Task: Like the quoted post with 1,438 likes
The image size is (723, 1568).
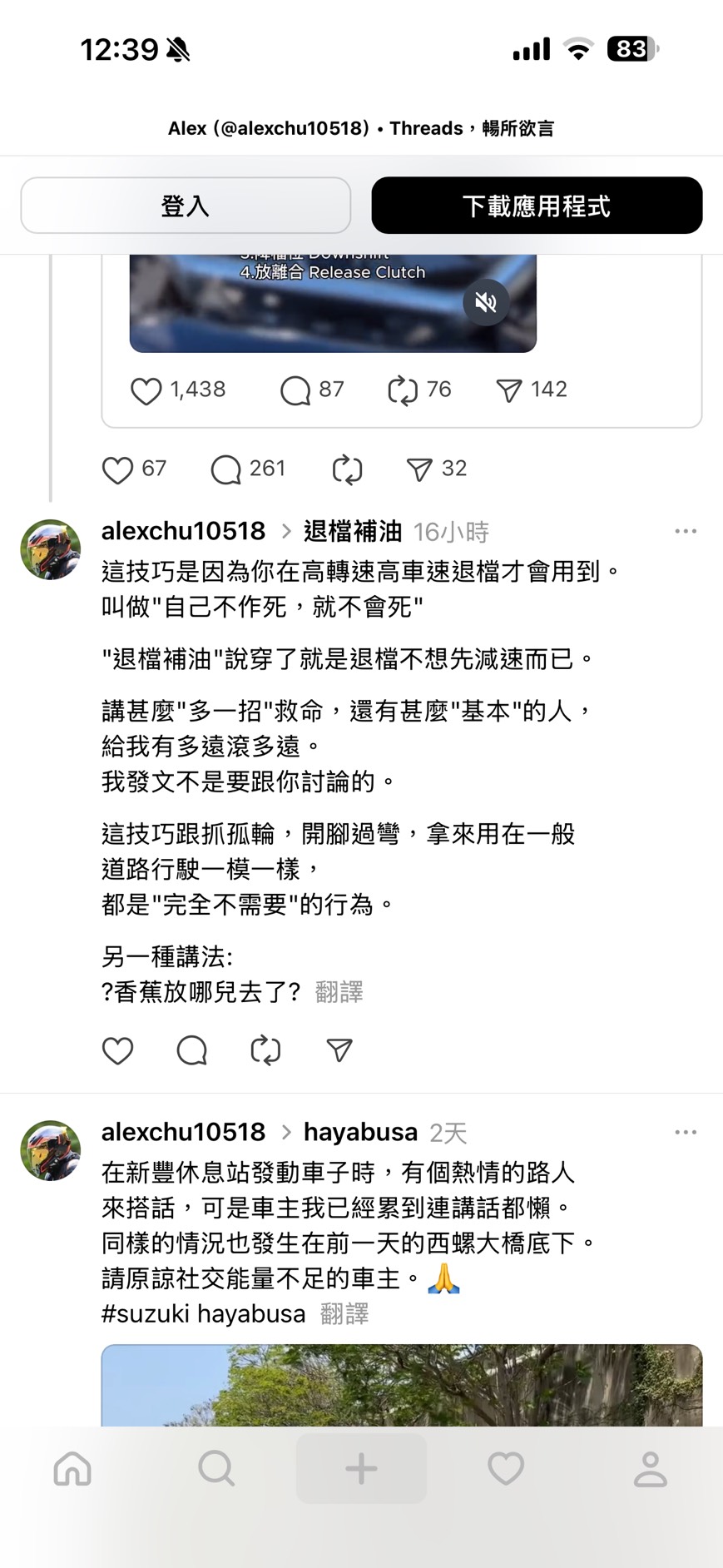Action: (146, 390)
